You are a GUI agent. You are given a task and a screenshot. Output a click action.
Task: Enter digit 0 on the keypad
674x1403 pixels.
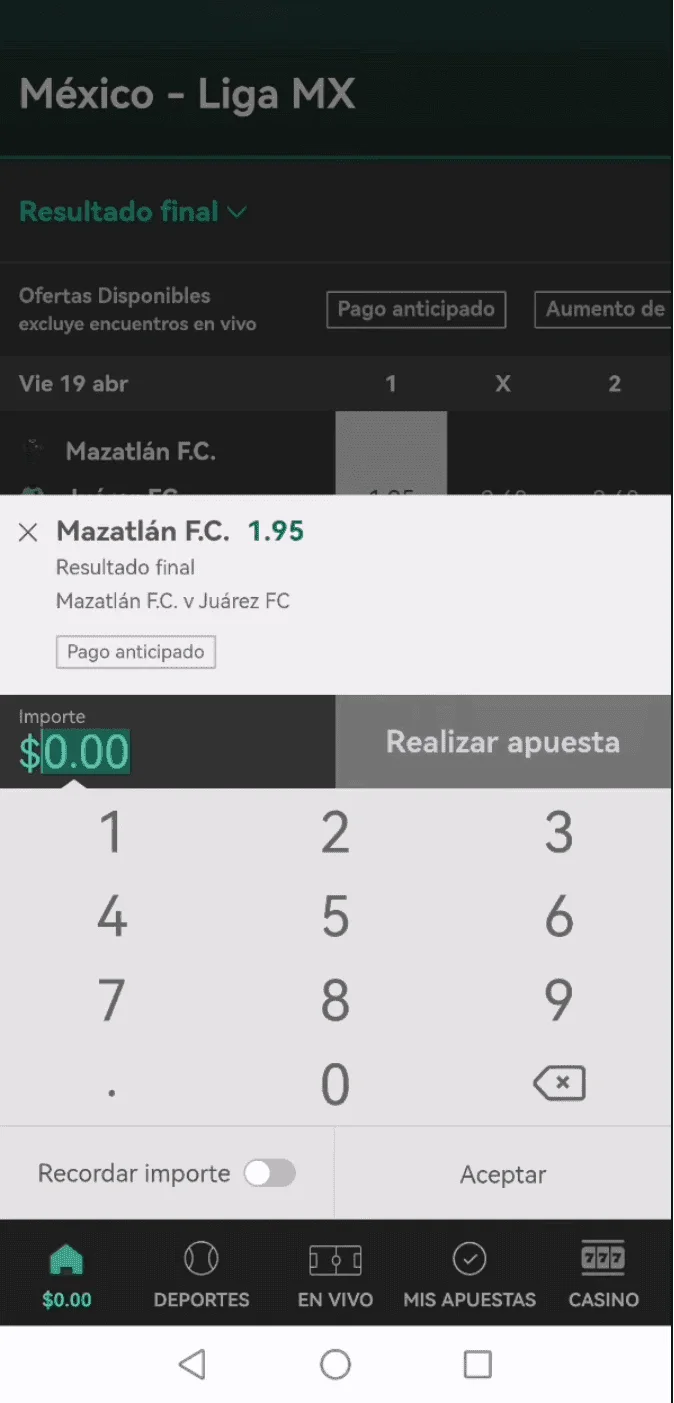click(335, 1084)
